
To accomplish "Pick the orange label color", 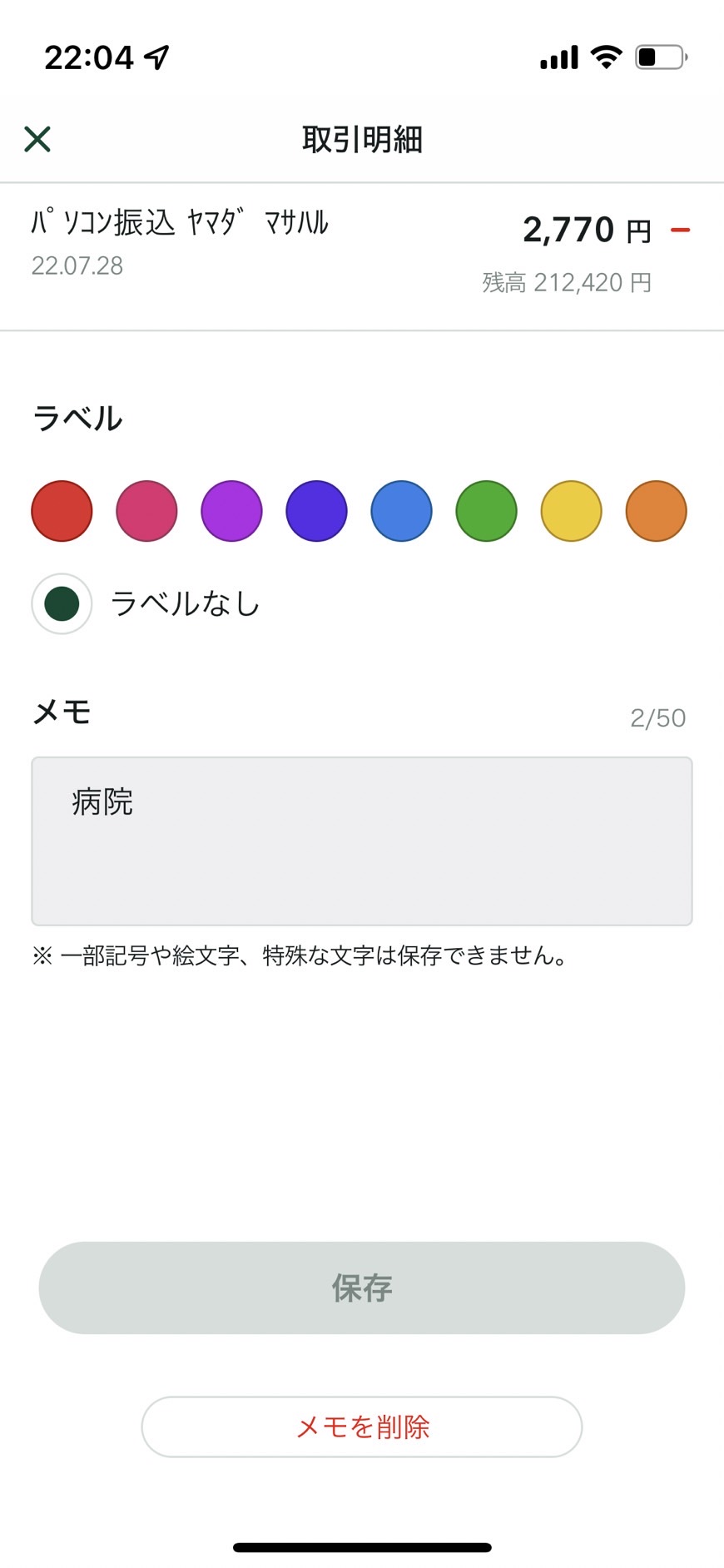I will [656, 511].
